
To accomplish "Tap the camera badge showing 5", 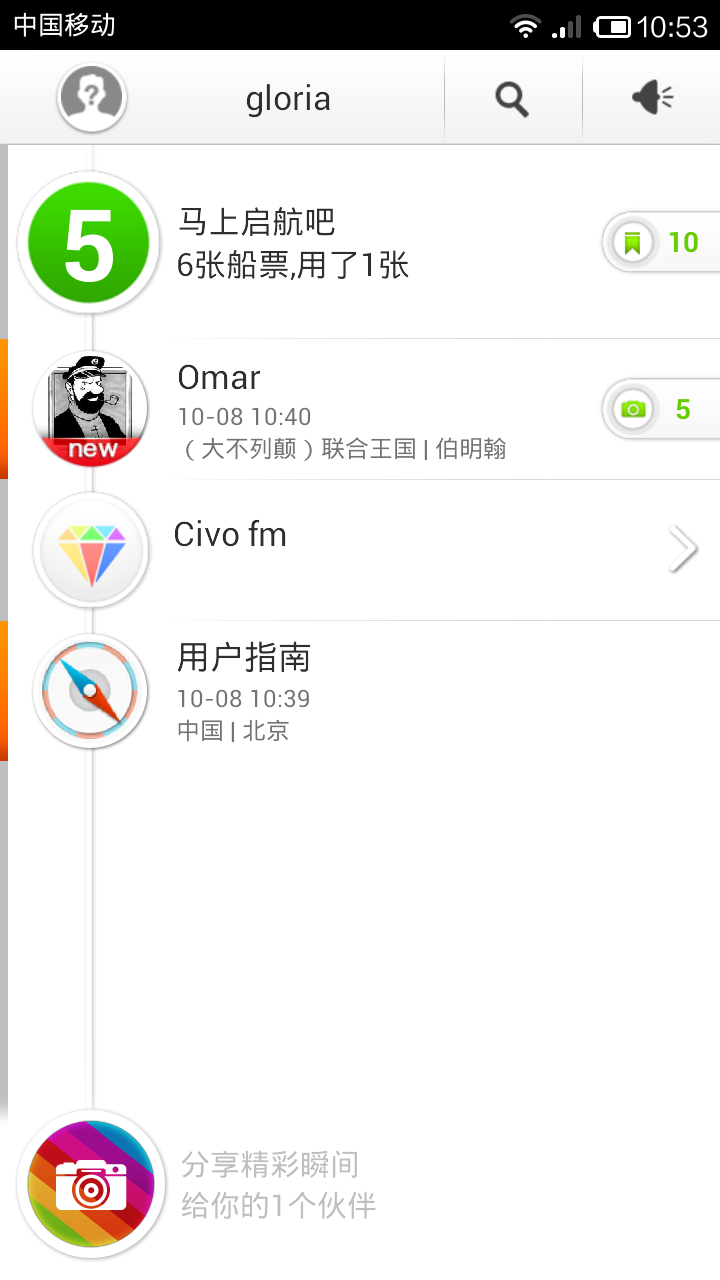I will (662, 409).
